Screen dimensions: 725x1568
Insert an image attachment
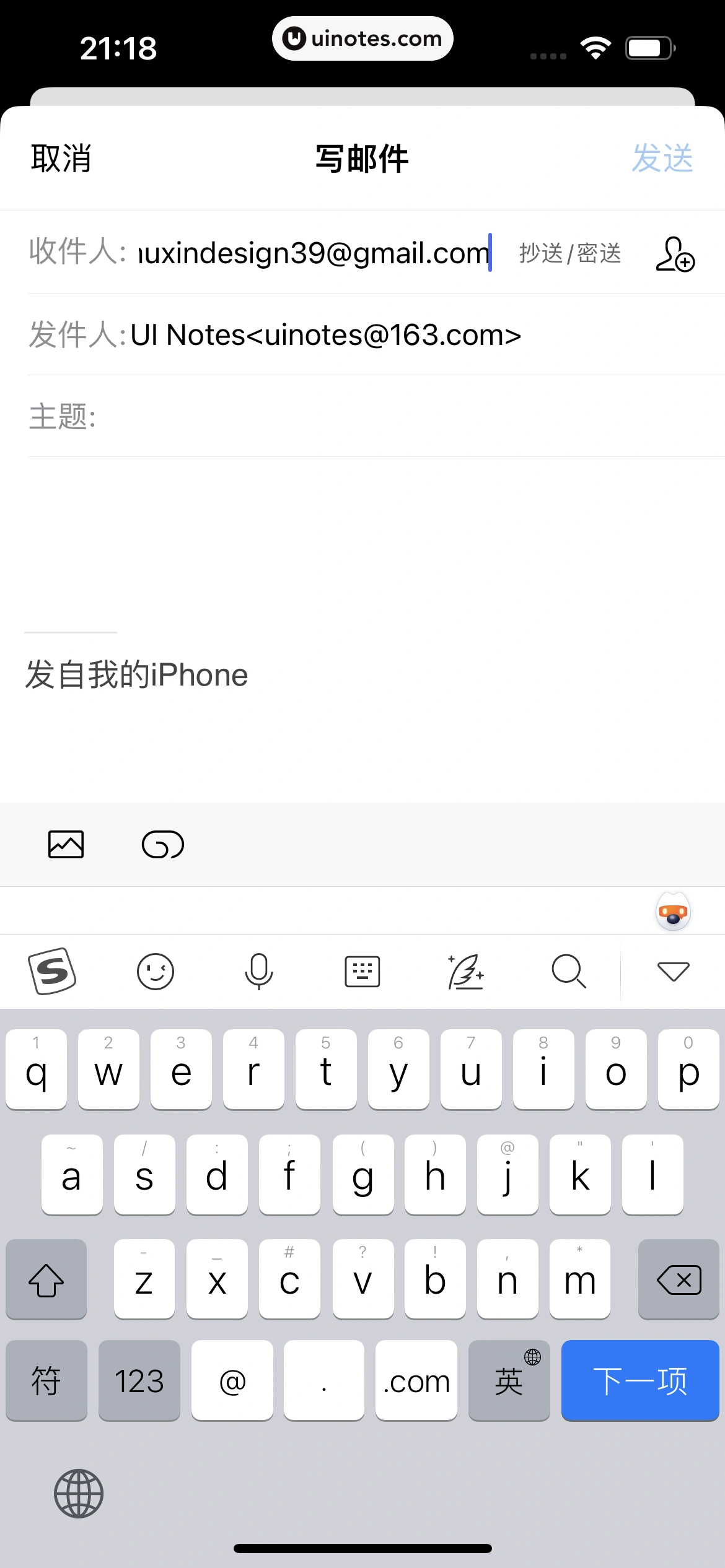(x=66, y=844)
